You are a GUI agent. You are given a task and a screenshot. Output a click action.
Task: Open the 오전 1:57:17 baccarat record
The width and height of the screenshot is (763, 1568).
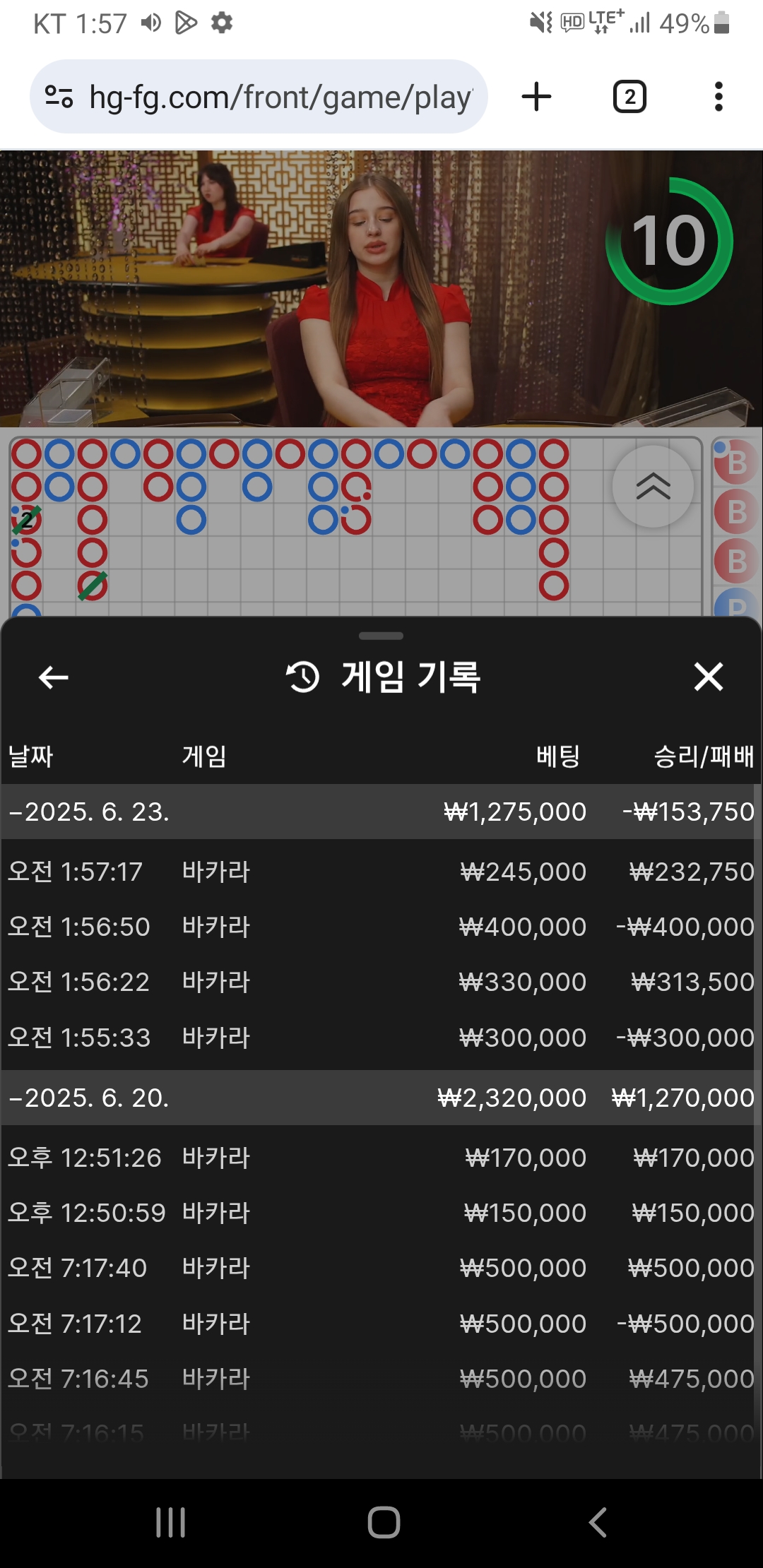pos(380,872)
